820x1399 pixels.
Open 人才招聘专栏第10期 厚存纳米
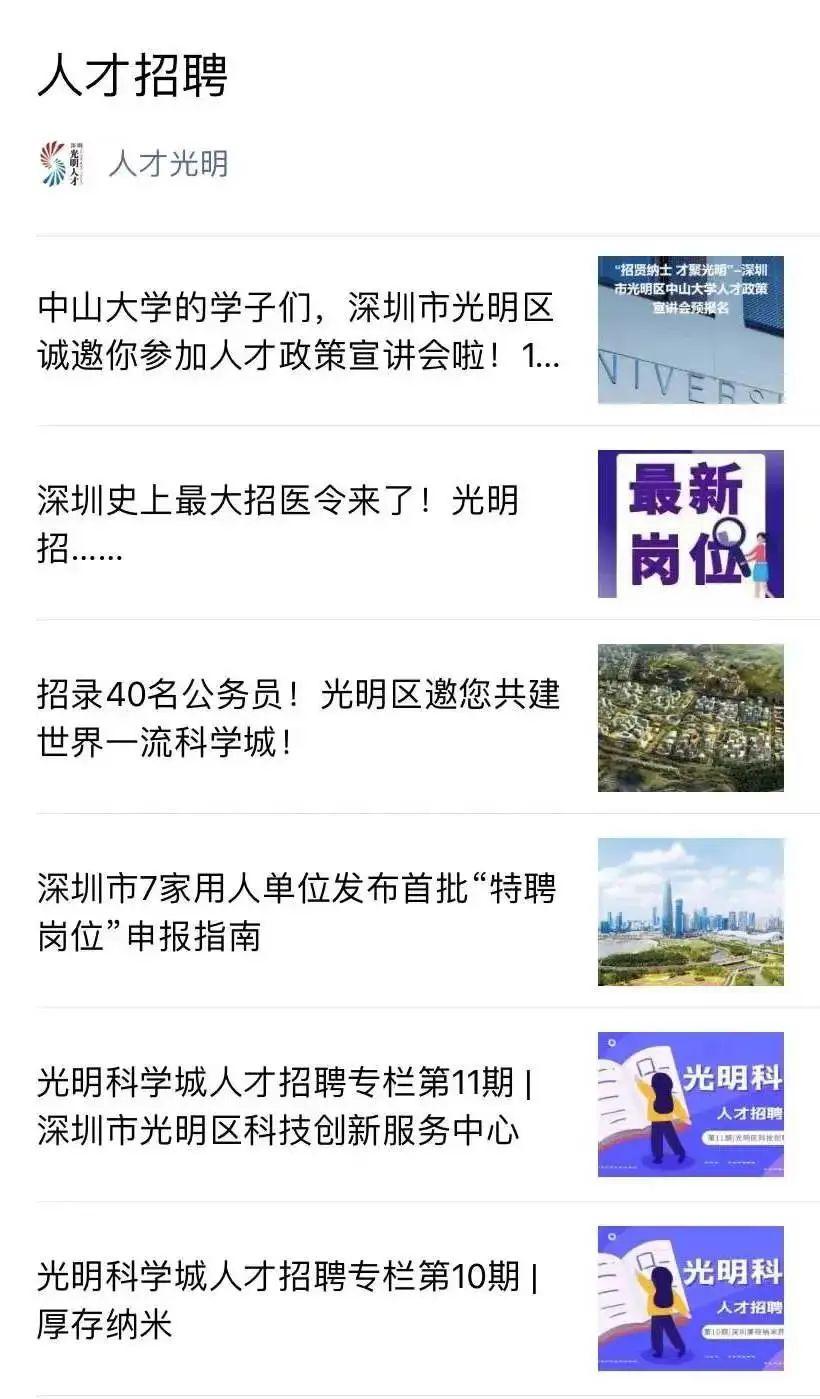pyautogui.click(x=287, y=1300)
